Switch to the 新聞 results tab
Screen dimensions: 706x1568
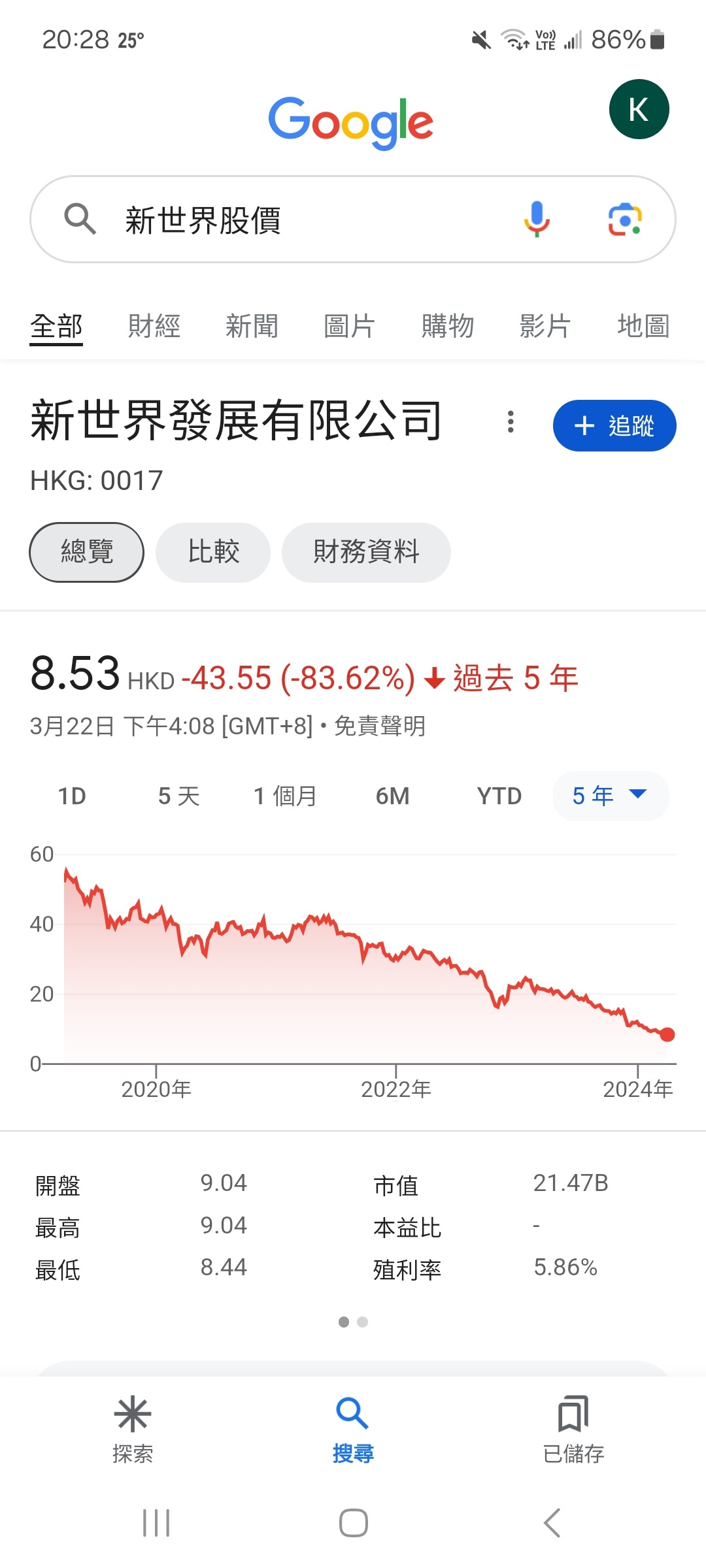(x=252, y=326)
